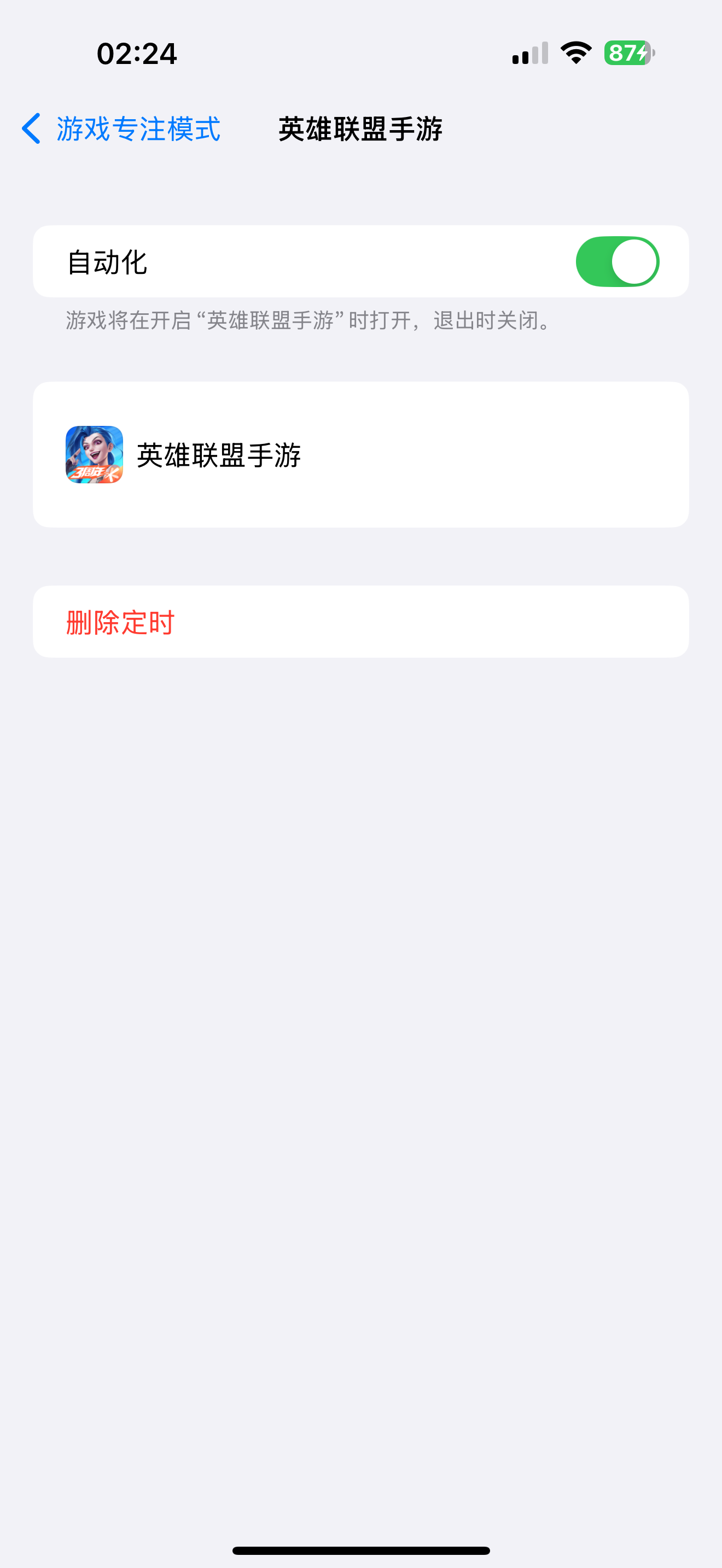
Task: Tap 删除定时 to delete the schedule
Action: (x=120, y=622)
